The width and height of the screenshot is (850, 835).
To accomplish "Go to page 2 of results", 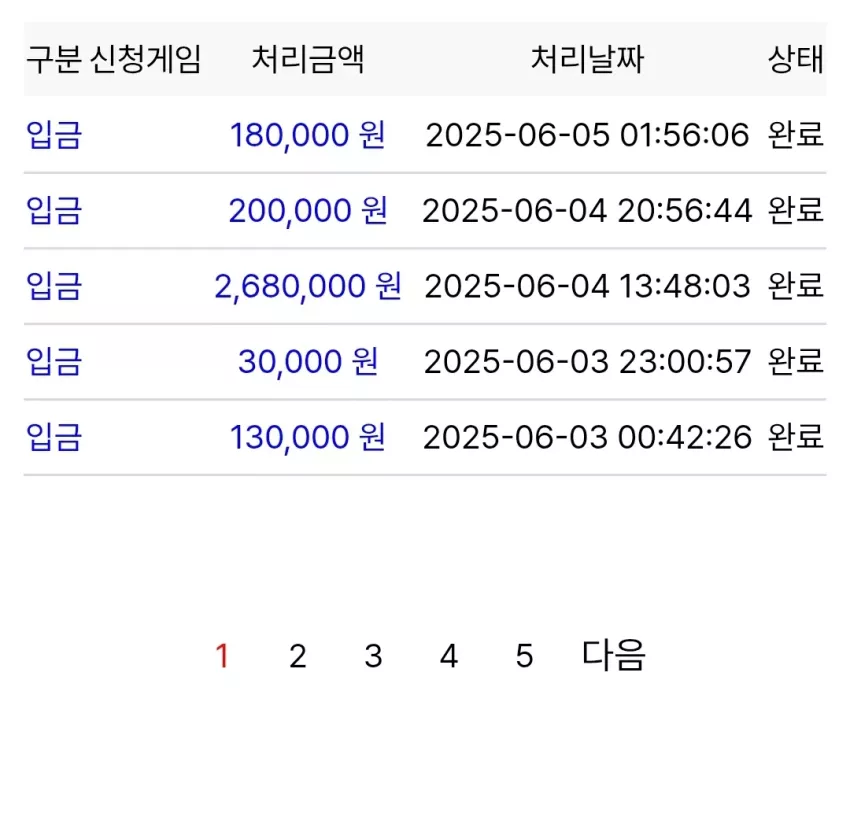I will pyautogui.click(x=298, y=656).
